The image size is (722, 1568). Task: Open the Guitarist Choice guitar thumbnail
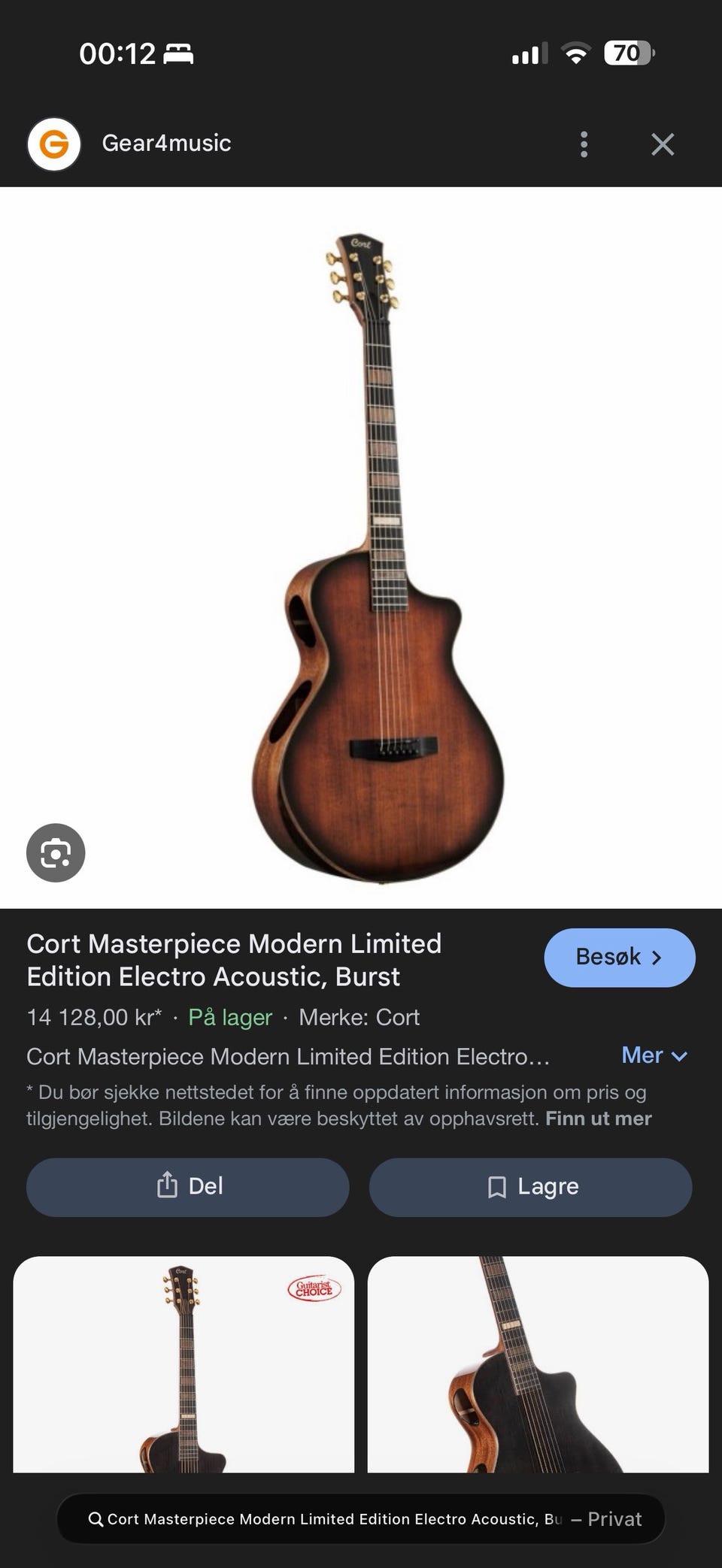pos(184,1364)
